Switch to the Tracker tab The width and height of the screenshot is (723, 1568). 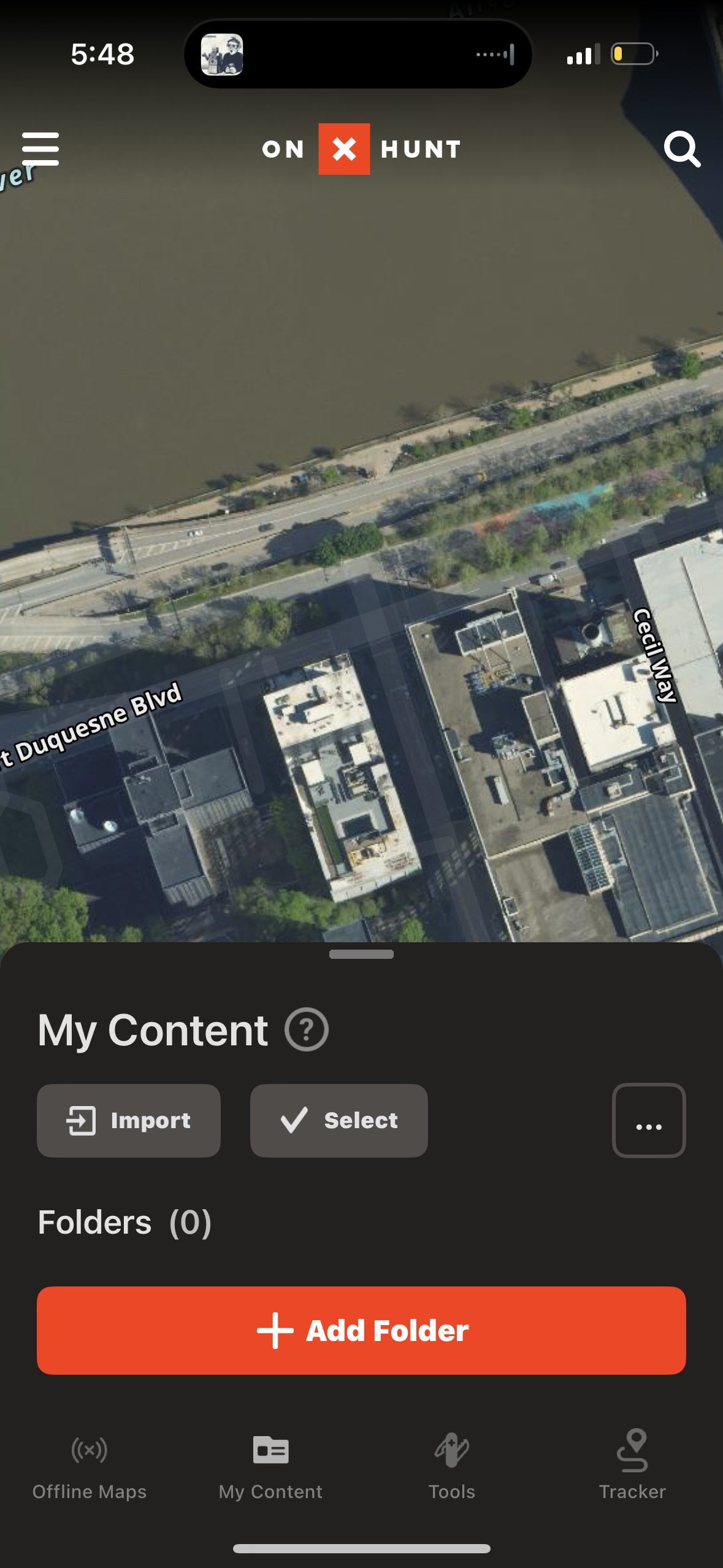click(633, 1469)
